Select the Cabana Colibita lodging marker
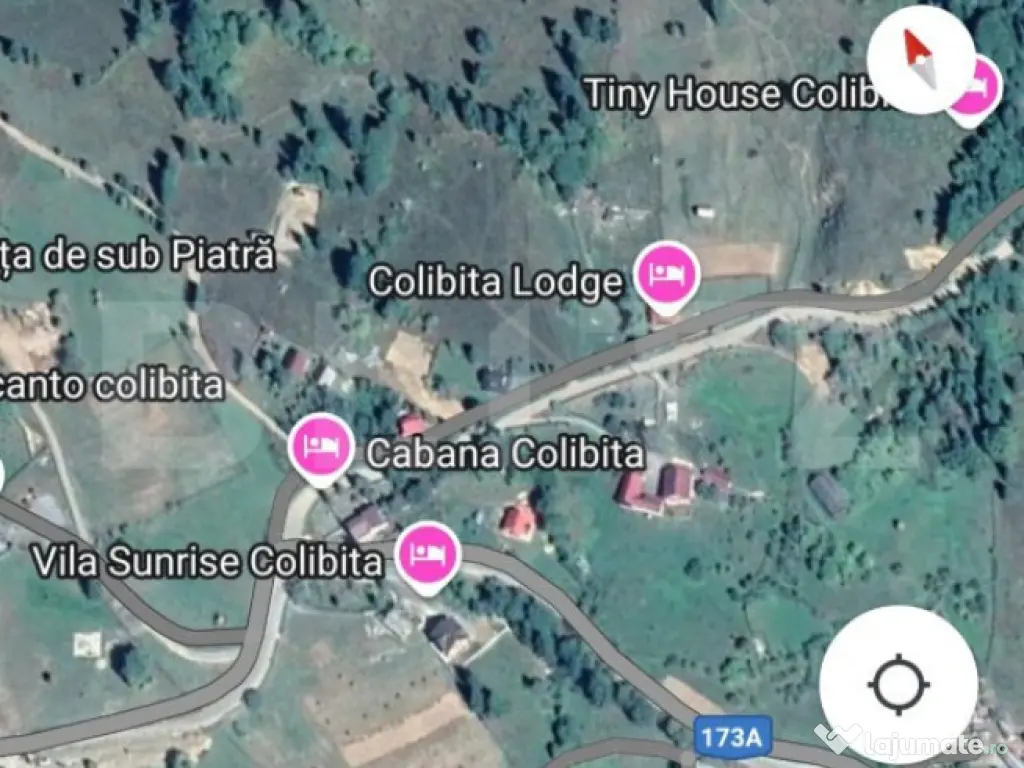 [x=320, y=446]
